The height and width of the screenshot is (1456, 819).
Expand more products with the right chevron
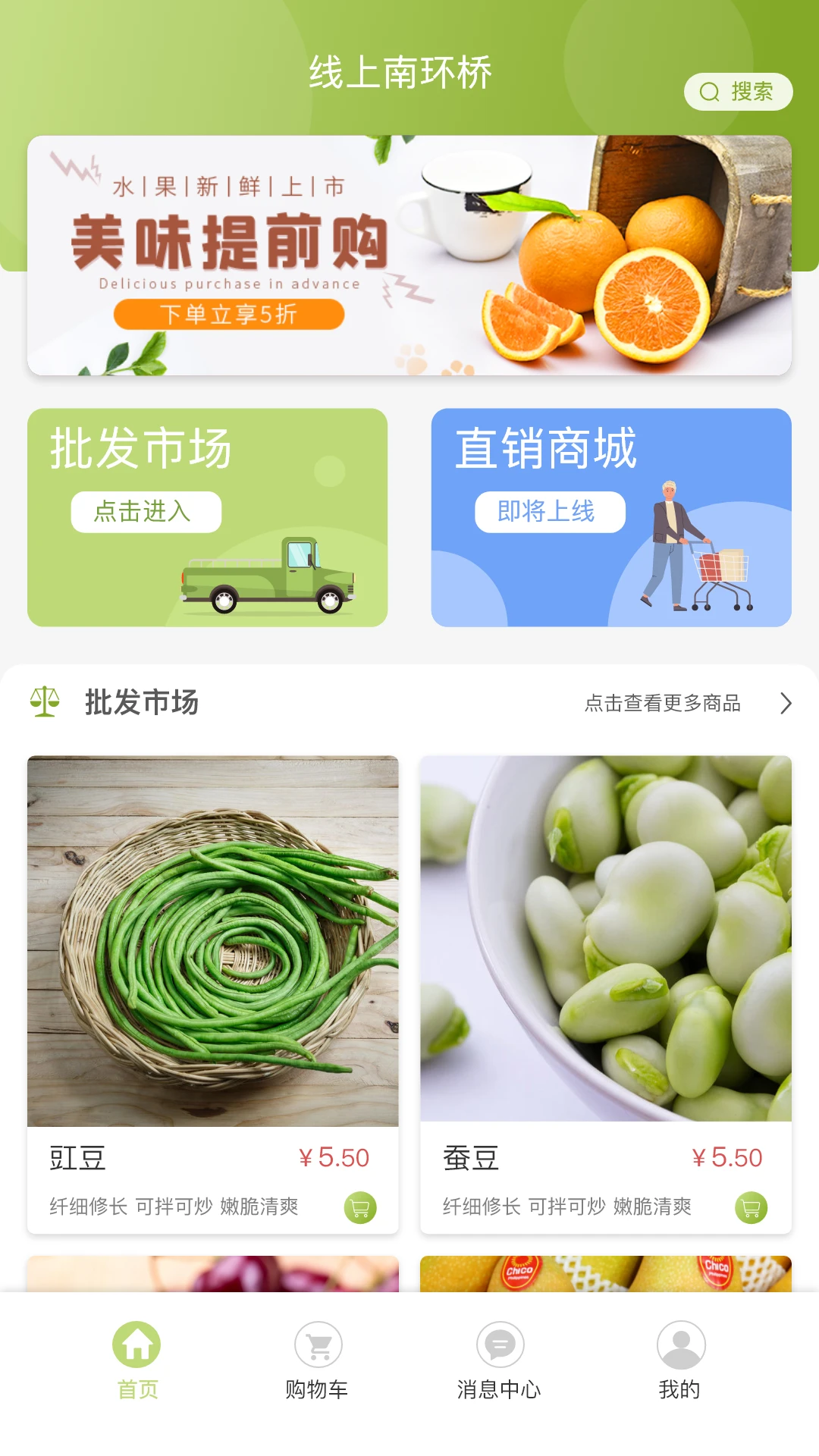(x=785, y=704)
